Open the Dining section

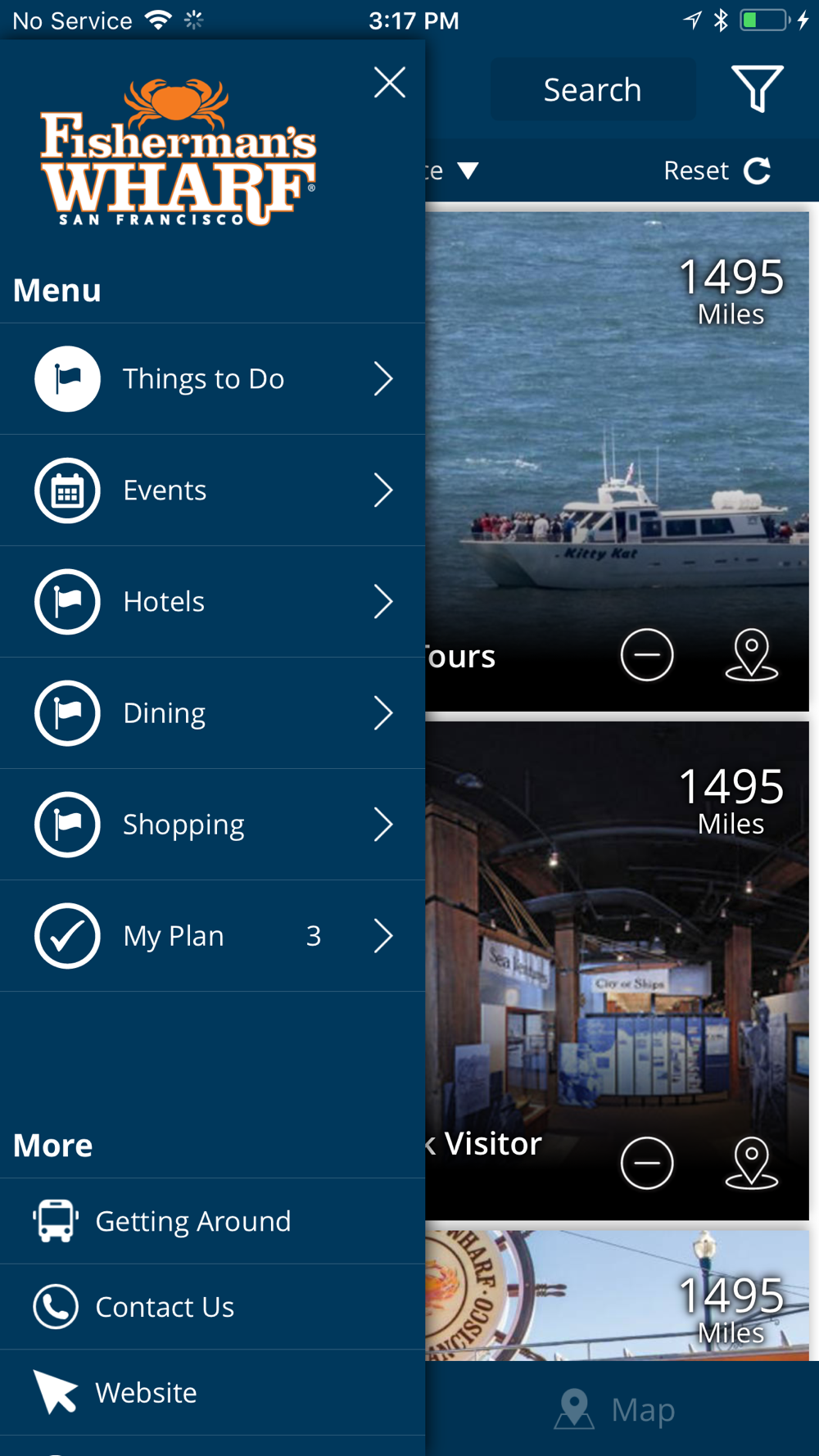point(213,713)
